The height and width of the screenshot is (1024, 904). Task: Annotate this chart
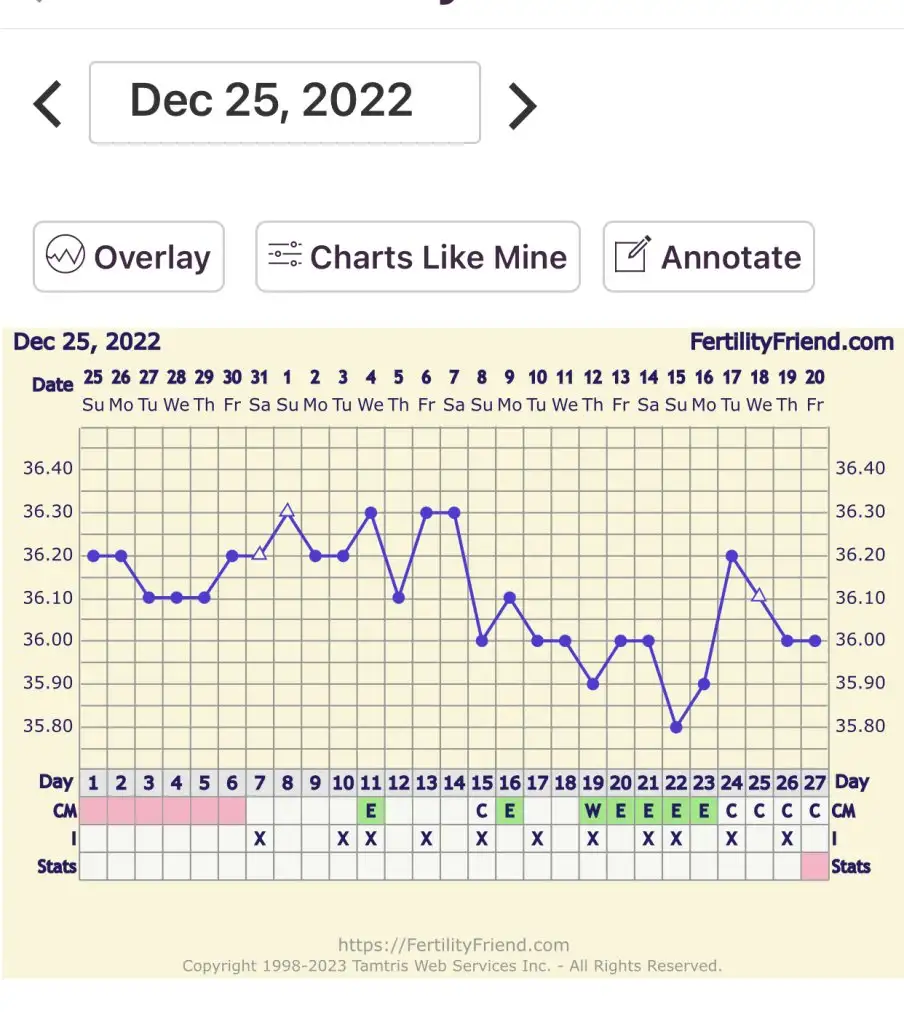708,257
